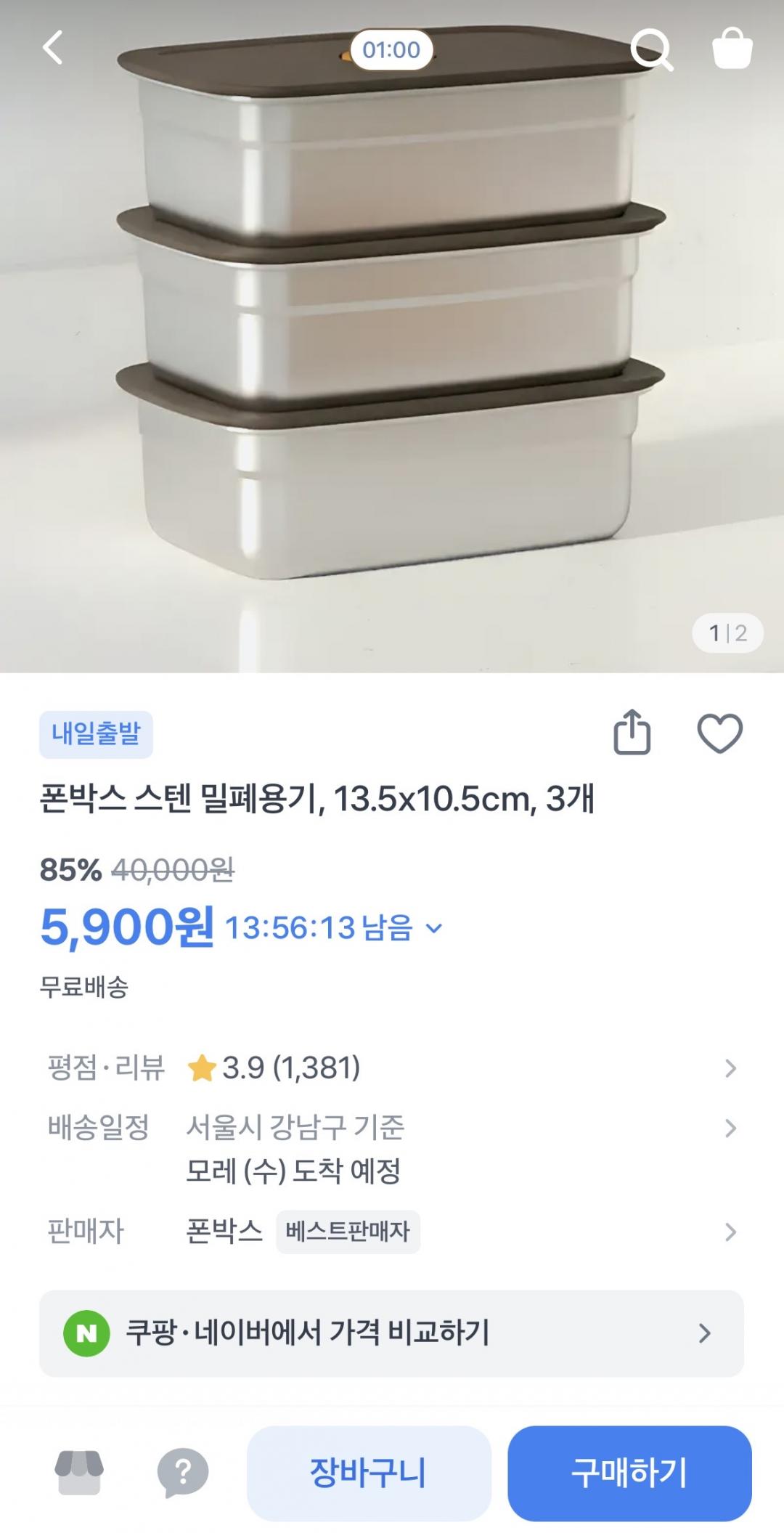Open the shopping bag cart icon
Image resolution: width=784 pixels, height=1533 pixels.
(x=732, y=49)
